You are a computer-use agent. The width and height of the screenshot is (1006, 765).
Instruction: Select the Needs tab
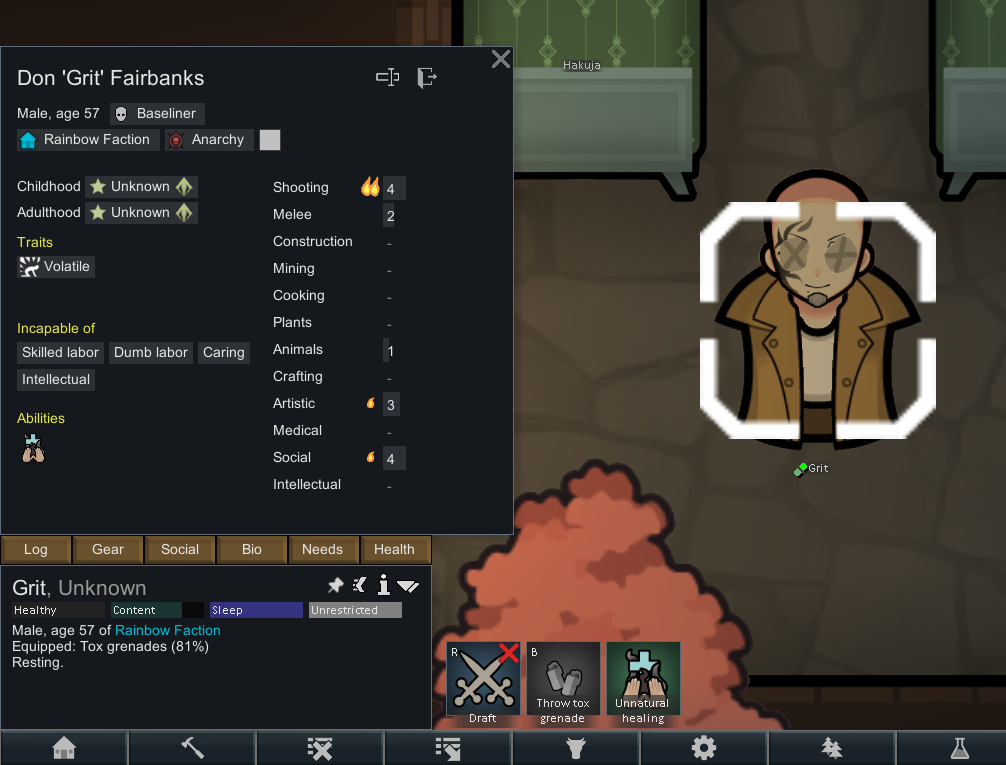click(322, 549)
